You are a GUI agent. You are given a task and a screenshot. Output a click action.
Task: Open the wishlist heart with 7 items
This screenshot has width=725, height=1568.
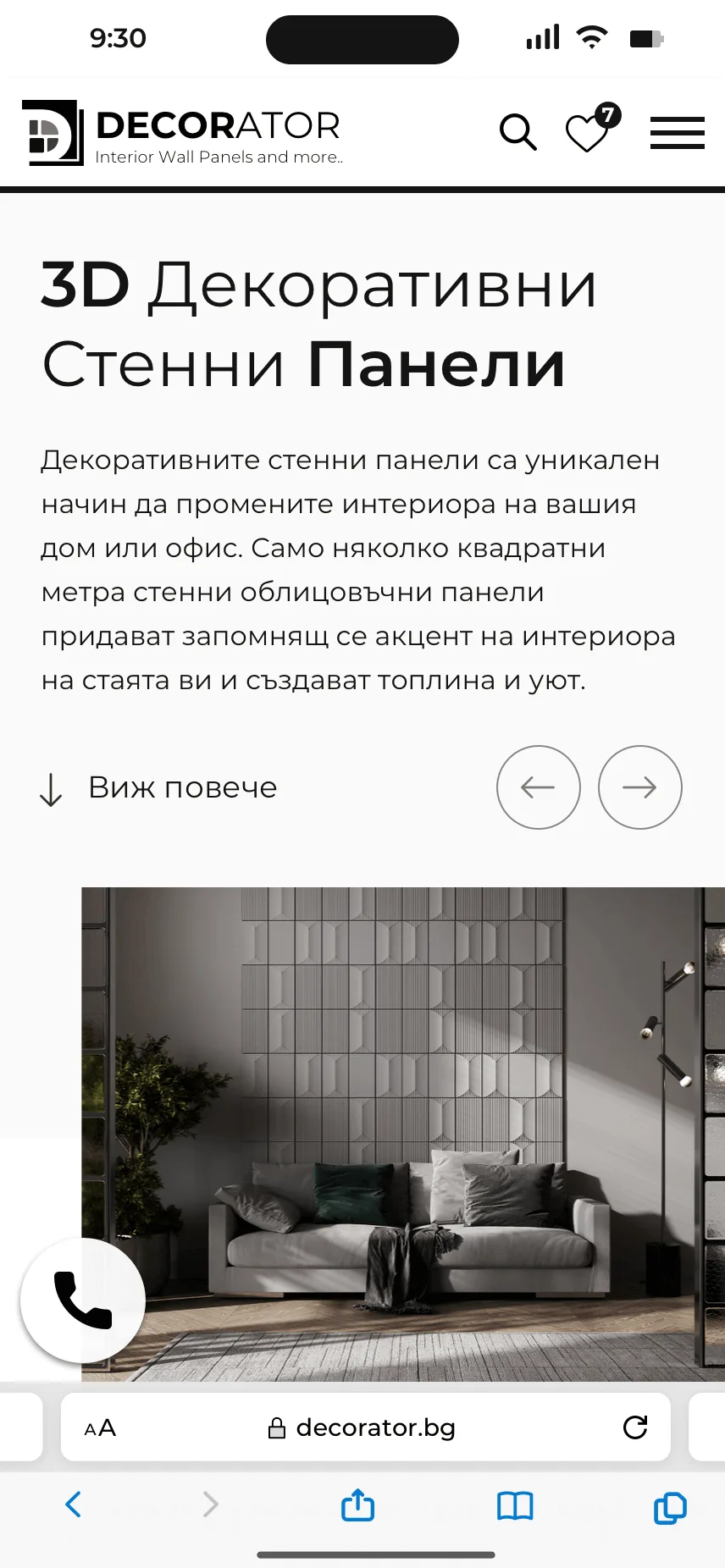[x=589, y=131]
